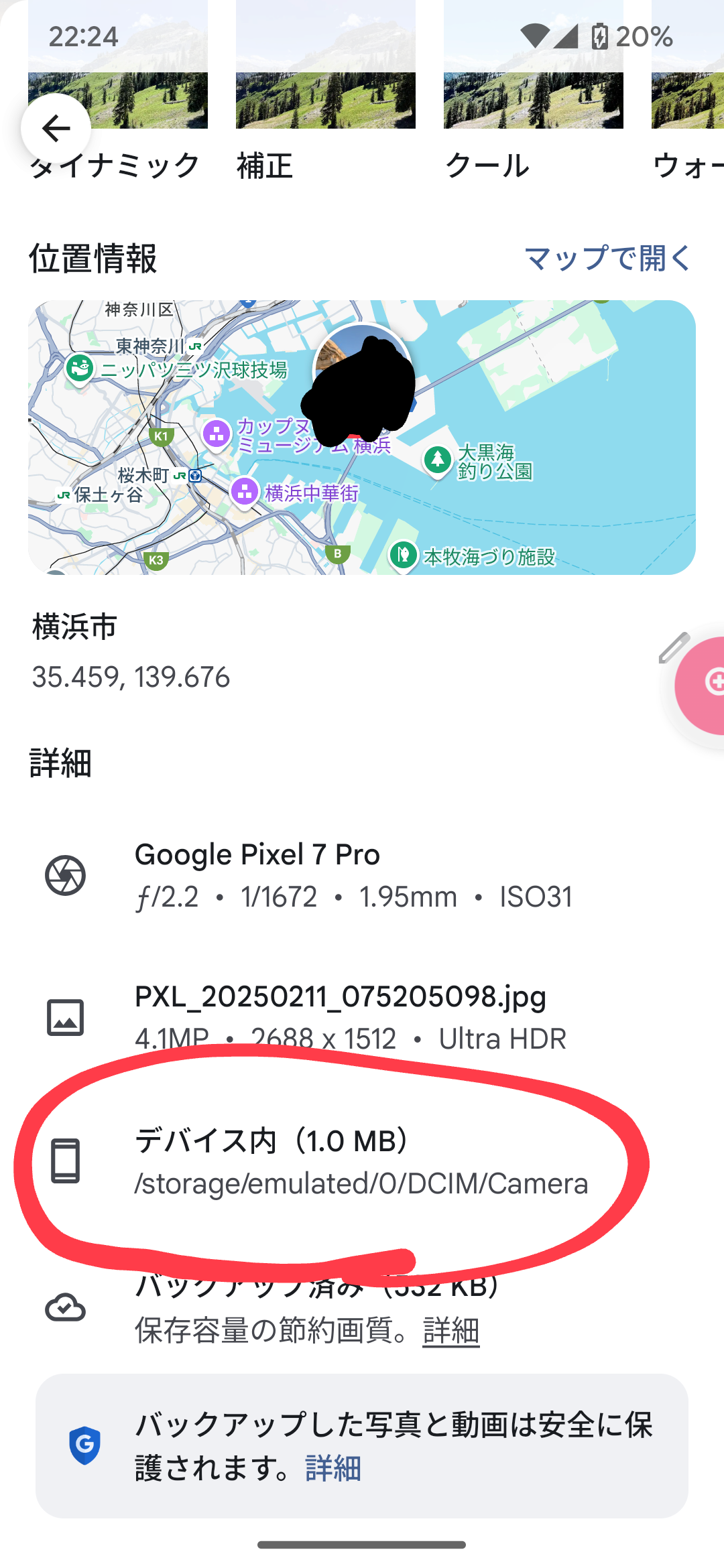Click the image file info icon

point(65,1018)
